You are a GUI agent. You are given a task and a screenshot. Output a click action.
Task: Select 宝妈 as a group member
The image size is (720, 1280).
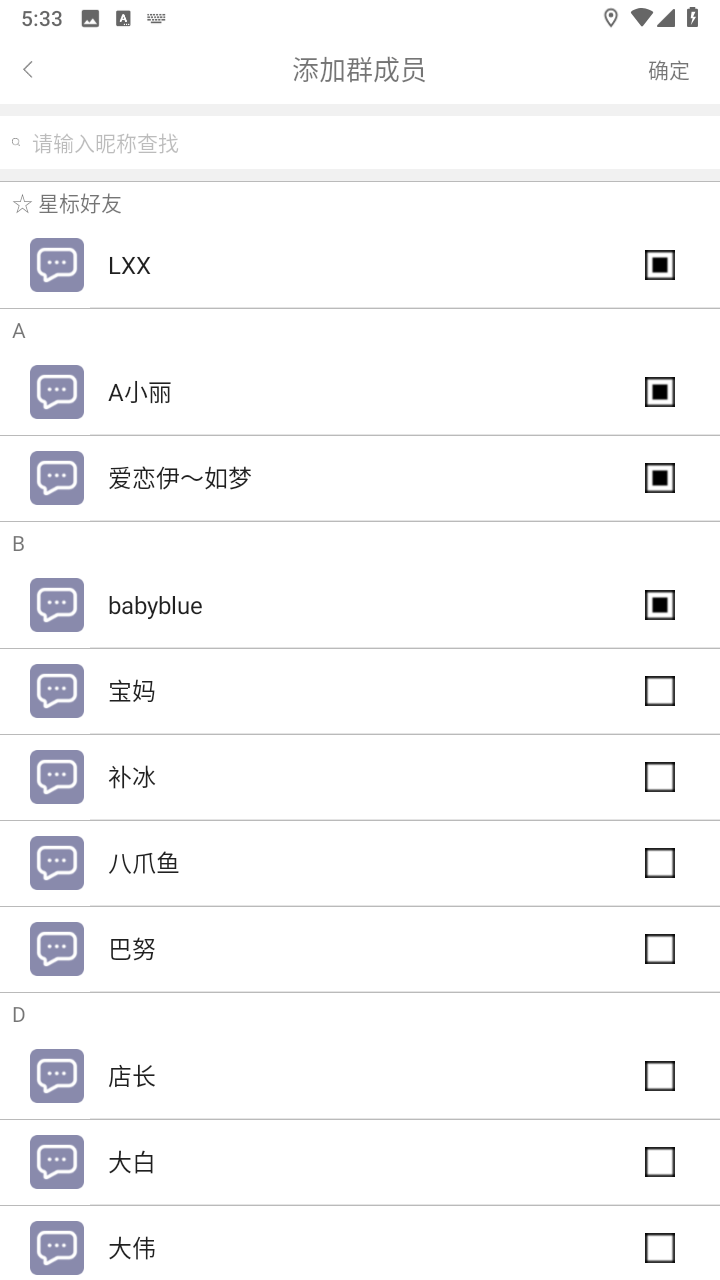click(x=660, y=691)
